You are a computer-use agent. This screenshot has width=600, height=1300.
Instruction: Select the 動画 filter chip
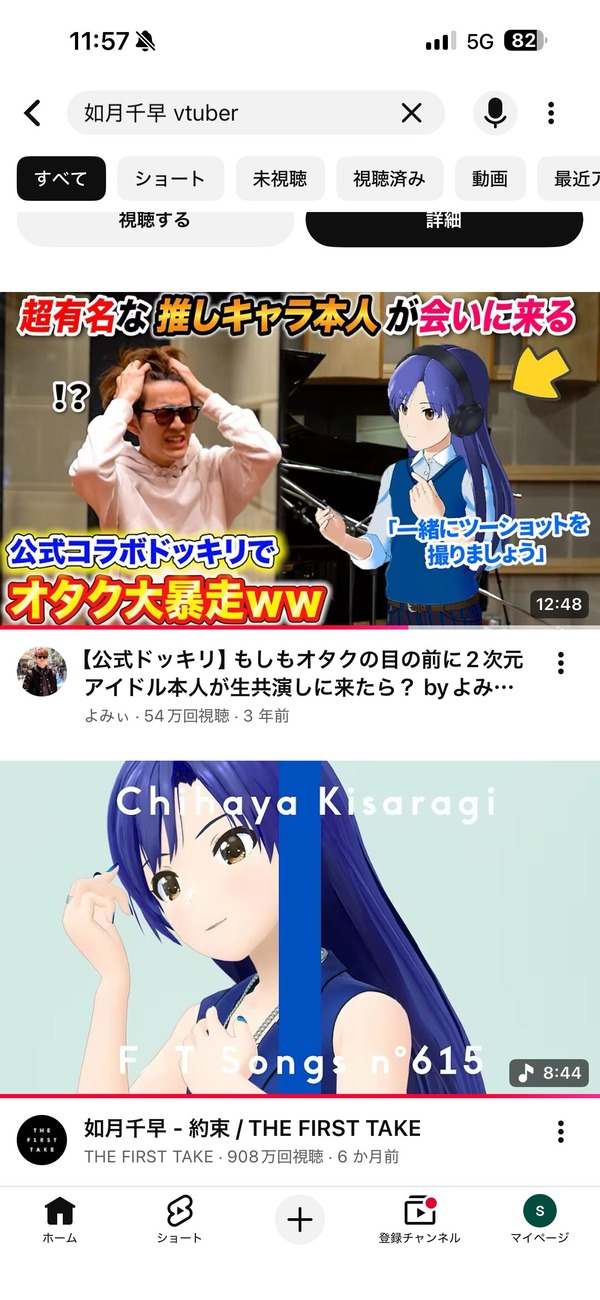click(490, 179)
